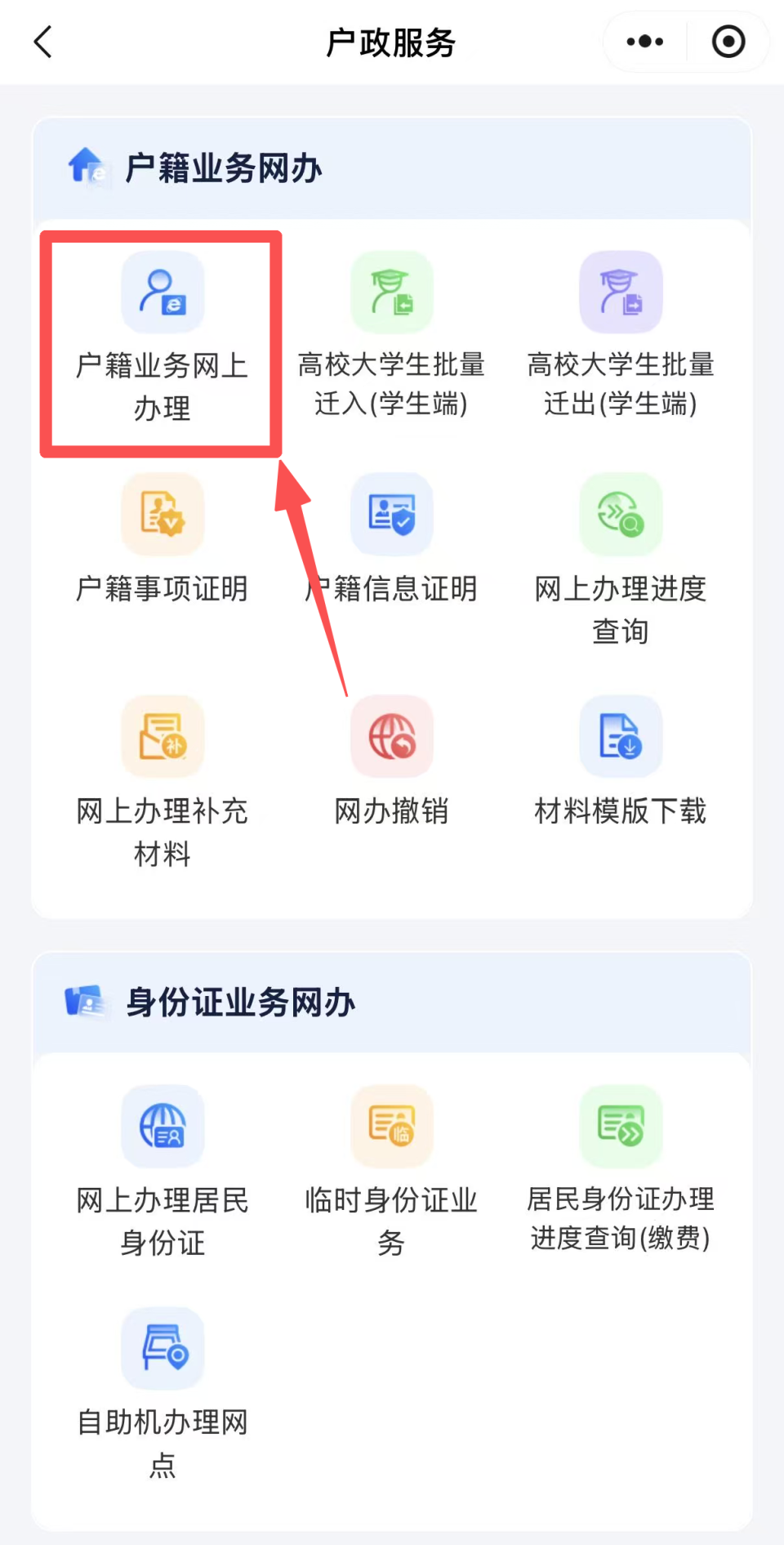This screenshot has width=784, height=1545.
Task: Go back using the arrow
Action: point(42,41)
